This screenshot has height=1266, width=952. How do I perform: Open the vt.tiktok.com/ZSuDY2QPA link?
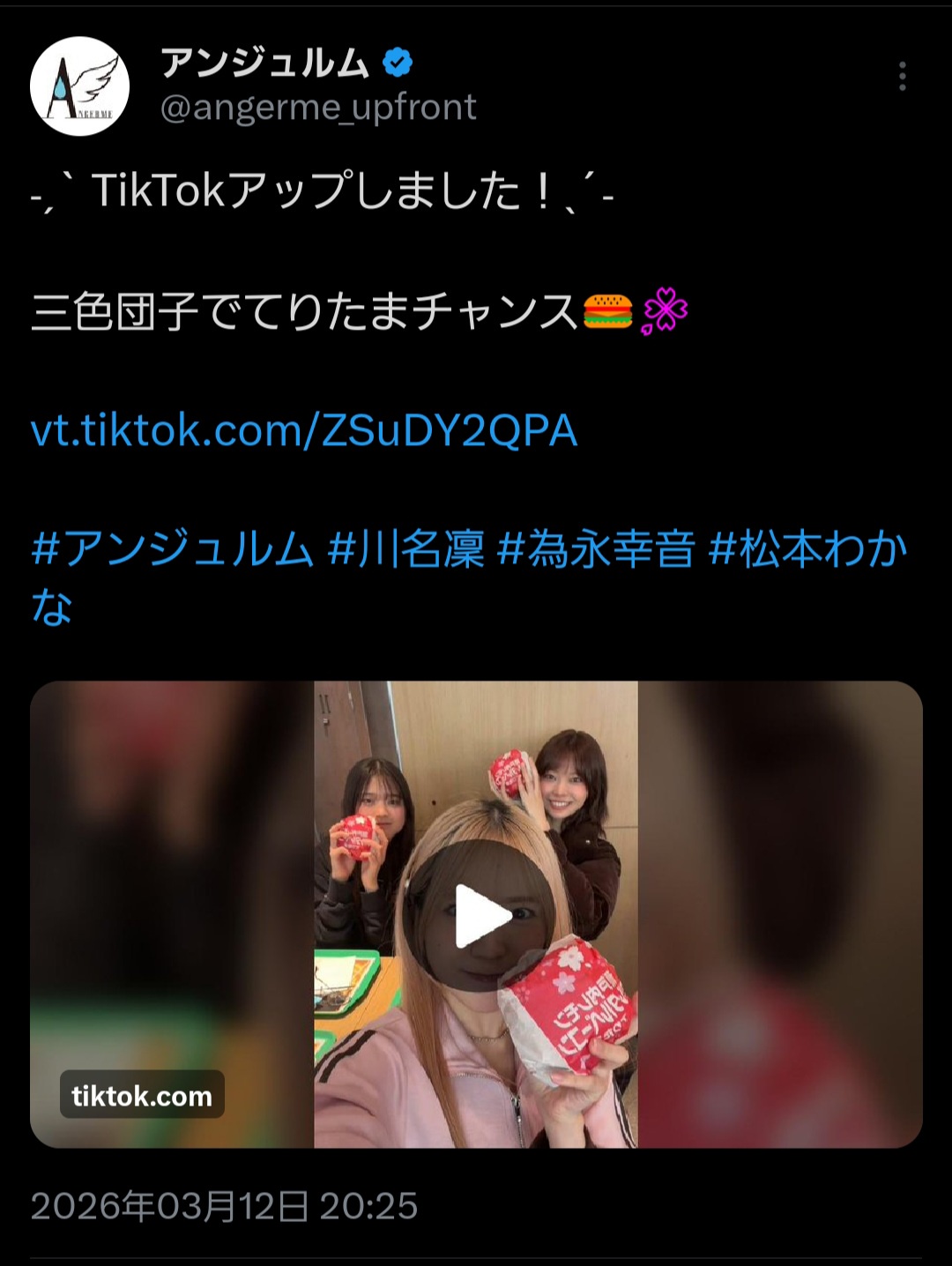tap(304, 431)
